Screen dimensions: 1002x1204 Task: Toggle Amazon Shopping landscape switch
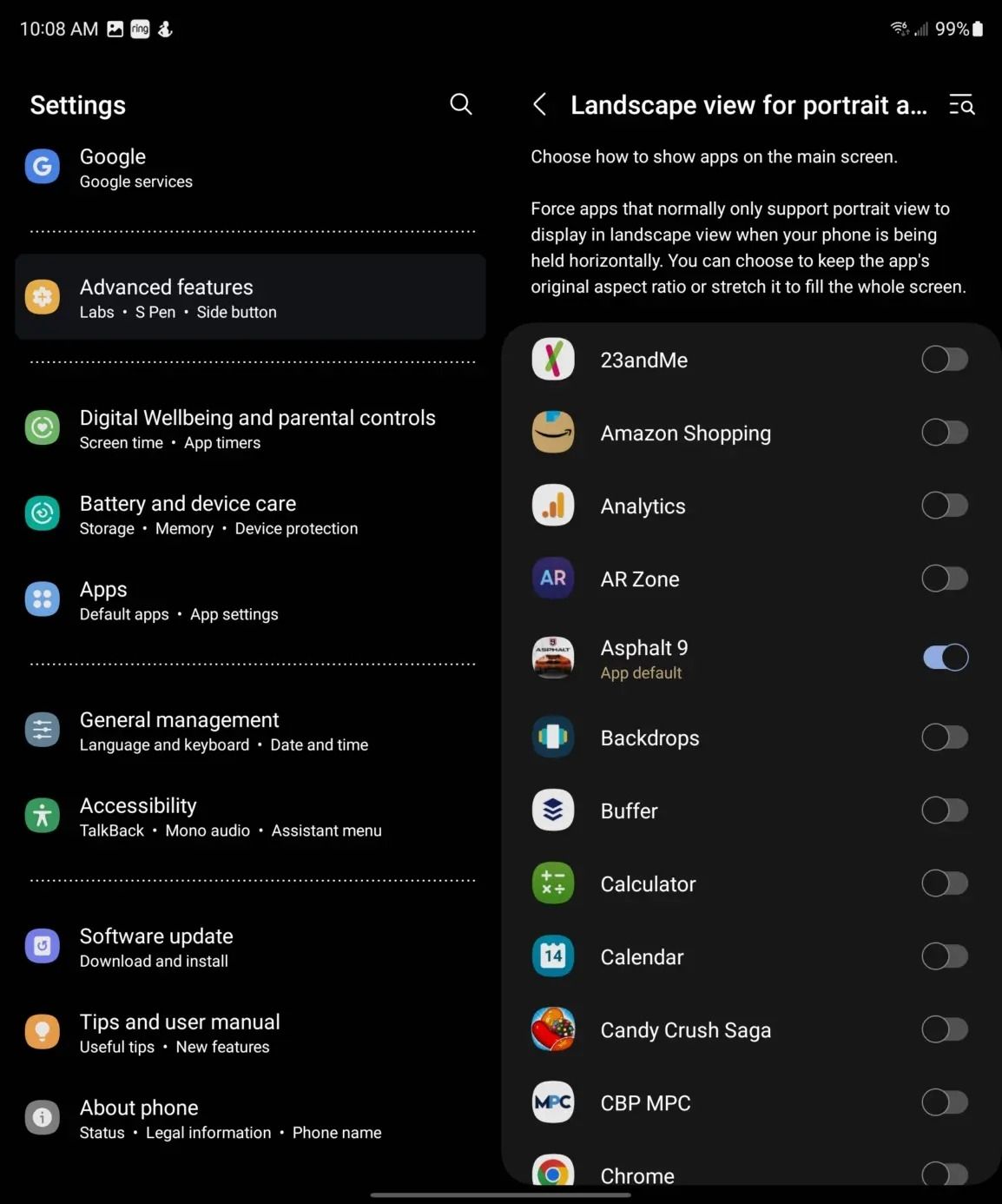[x=945, y=433]
